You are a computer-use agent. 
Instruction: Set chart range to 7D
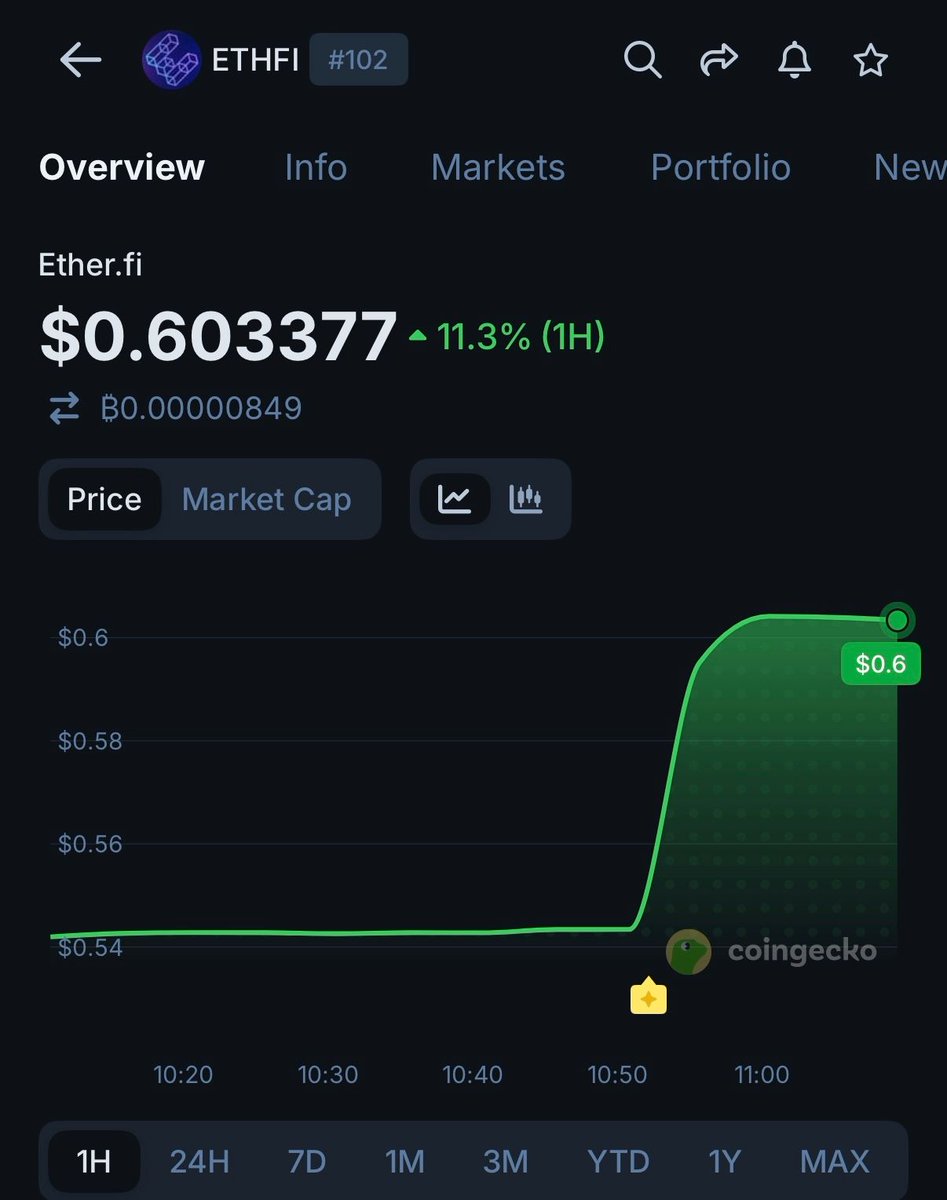[x=307, y=1161]
